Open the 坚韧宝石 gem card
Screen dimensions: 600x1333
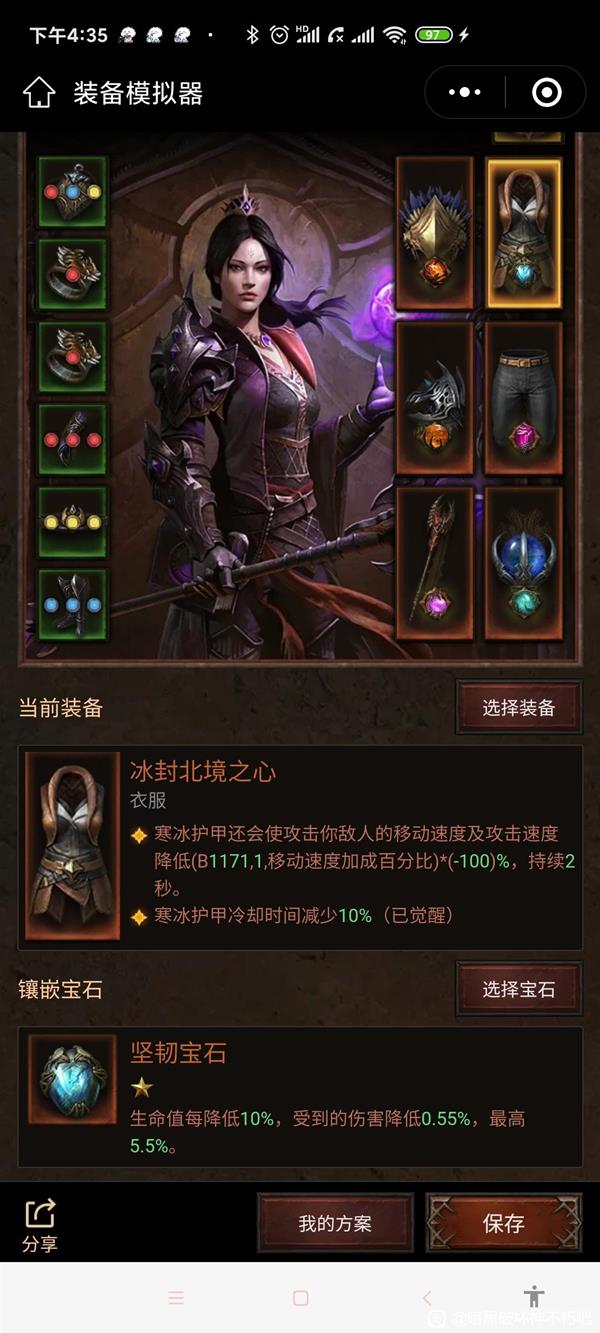click(x=300, y=1096)
